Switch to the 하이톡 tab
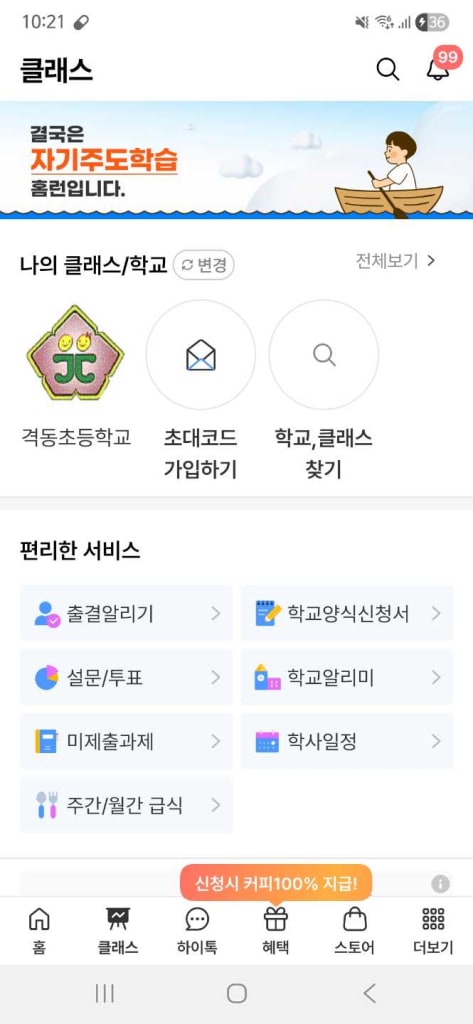Viewport: 473px width, 1024px height. [x=197, y=931]
